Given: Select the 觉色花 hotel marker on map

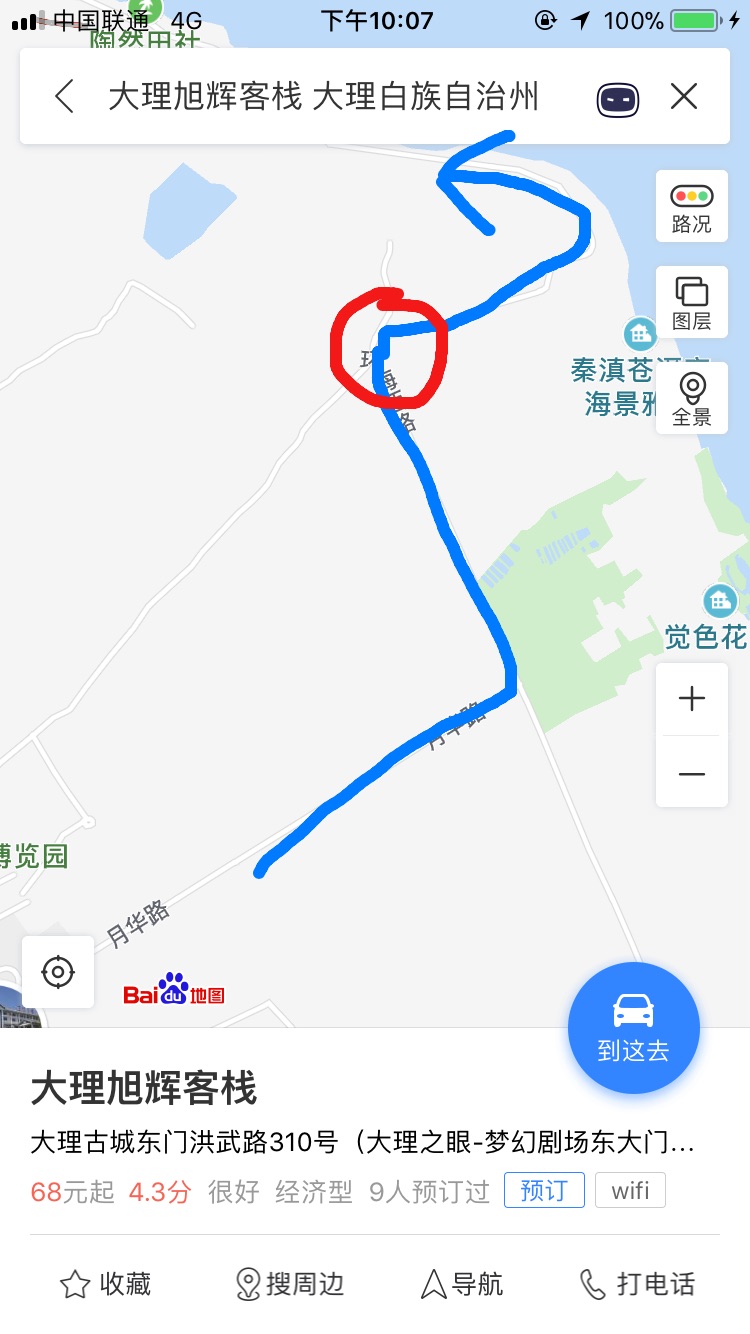Looking at the screenshot, I should pos(719,600).
